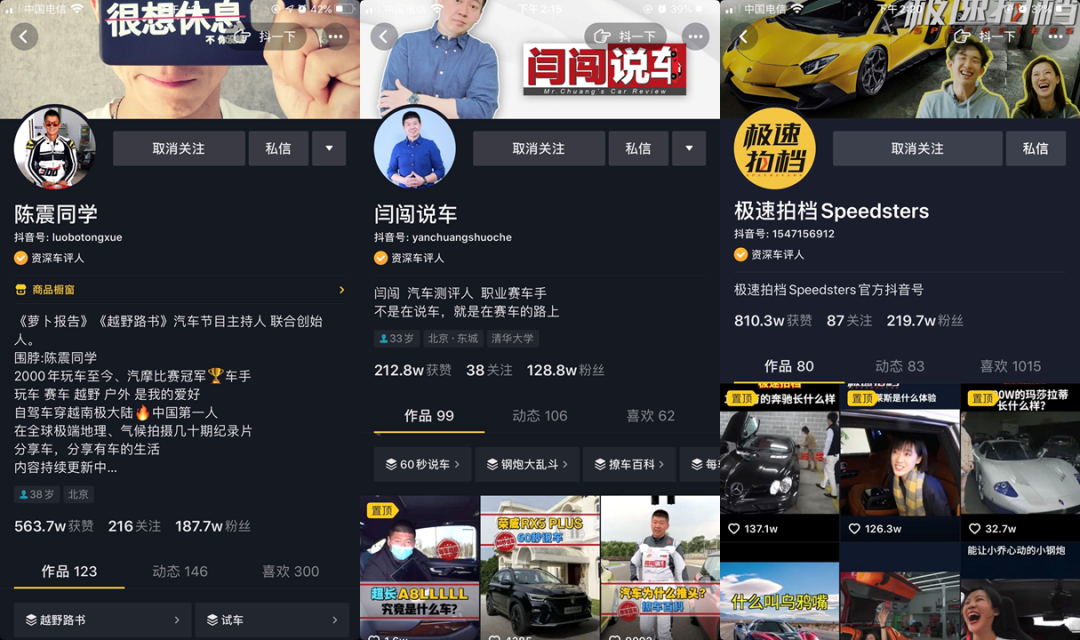This screenshot has height=640, width=1080.
Task: Unfollow 闫闯说车 with 取消关注
Action: [x=539, y=149]
